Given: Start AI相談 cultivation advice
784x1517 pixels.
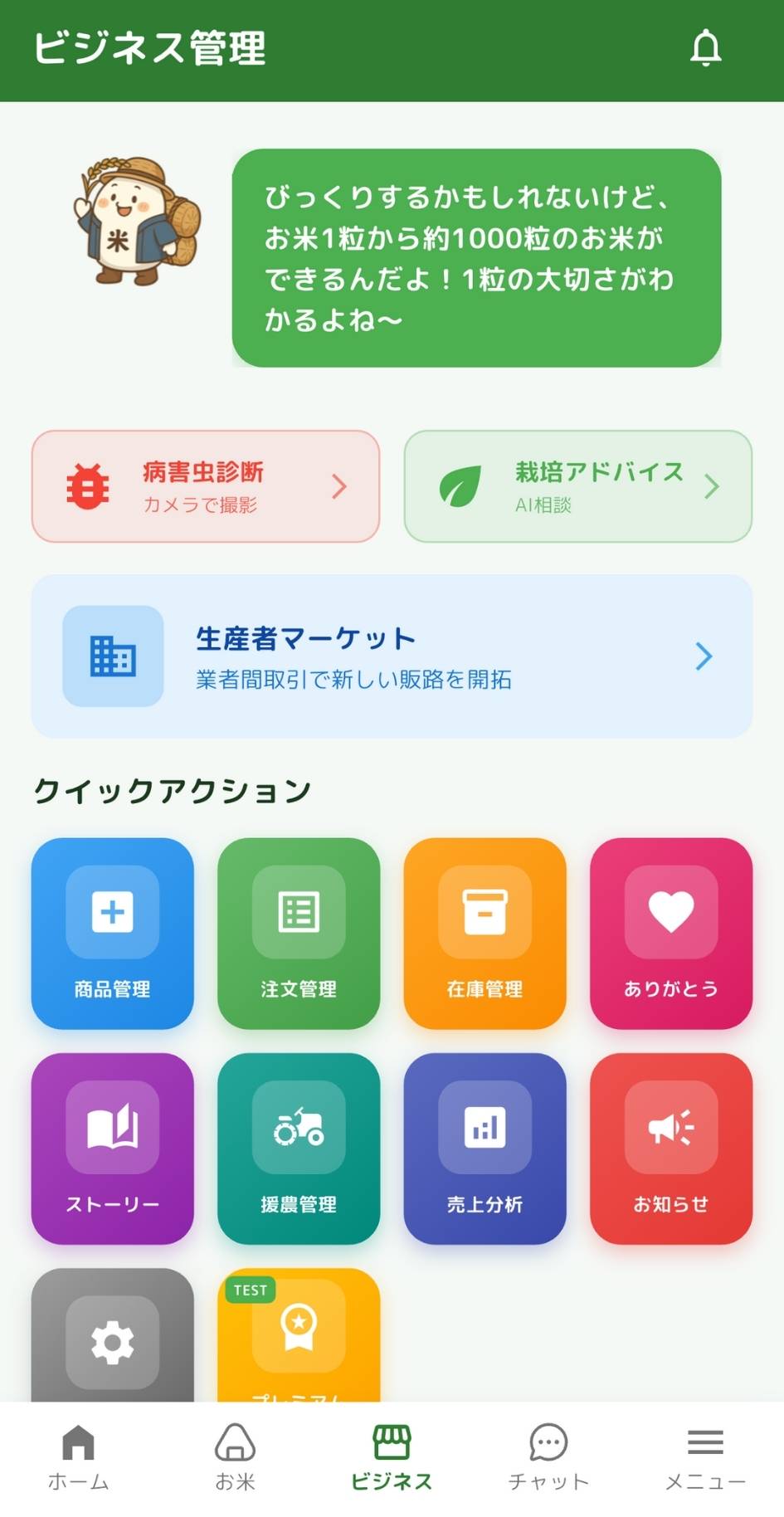Looking at the screenshot, I should tap(577, 486).
